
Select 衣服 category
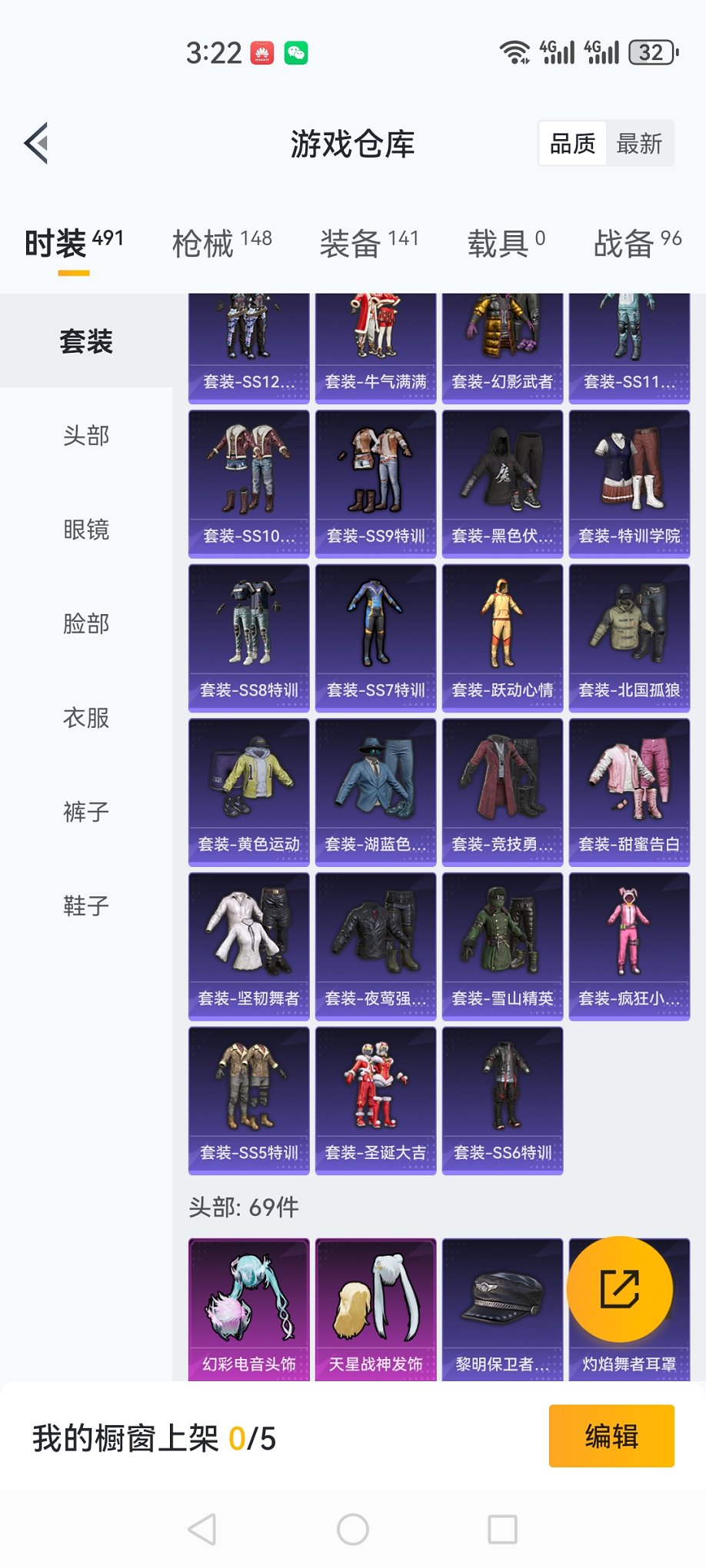86,718
